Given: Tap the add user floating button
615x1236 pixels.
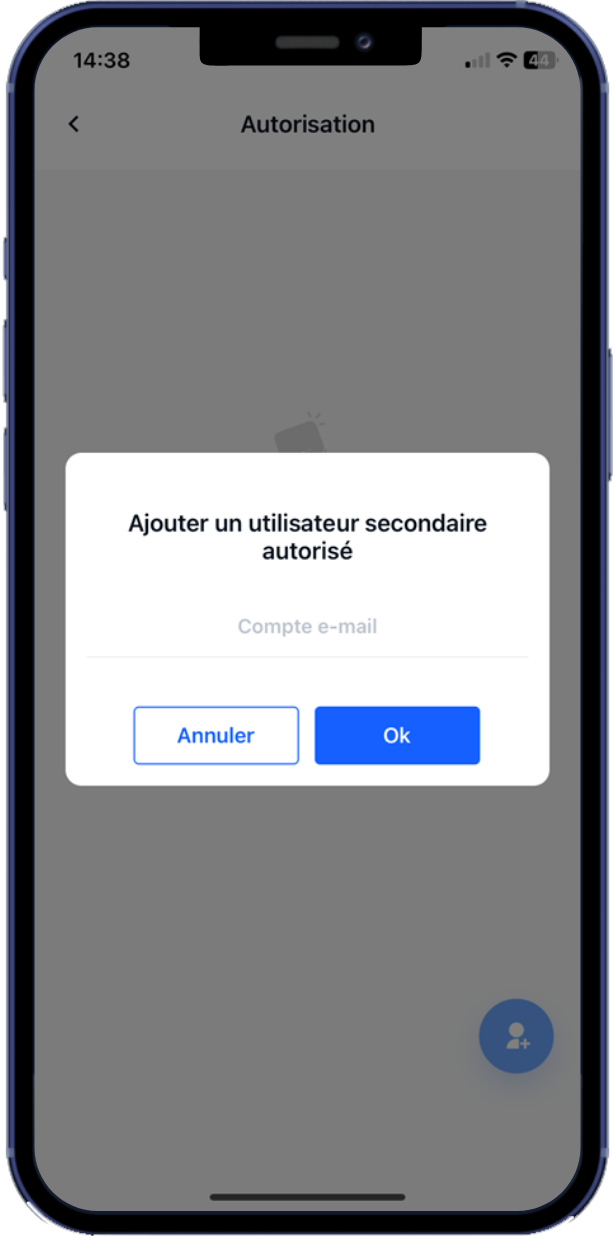Looking at the screenshot, I should click(516, 1036).
